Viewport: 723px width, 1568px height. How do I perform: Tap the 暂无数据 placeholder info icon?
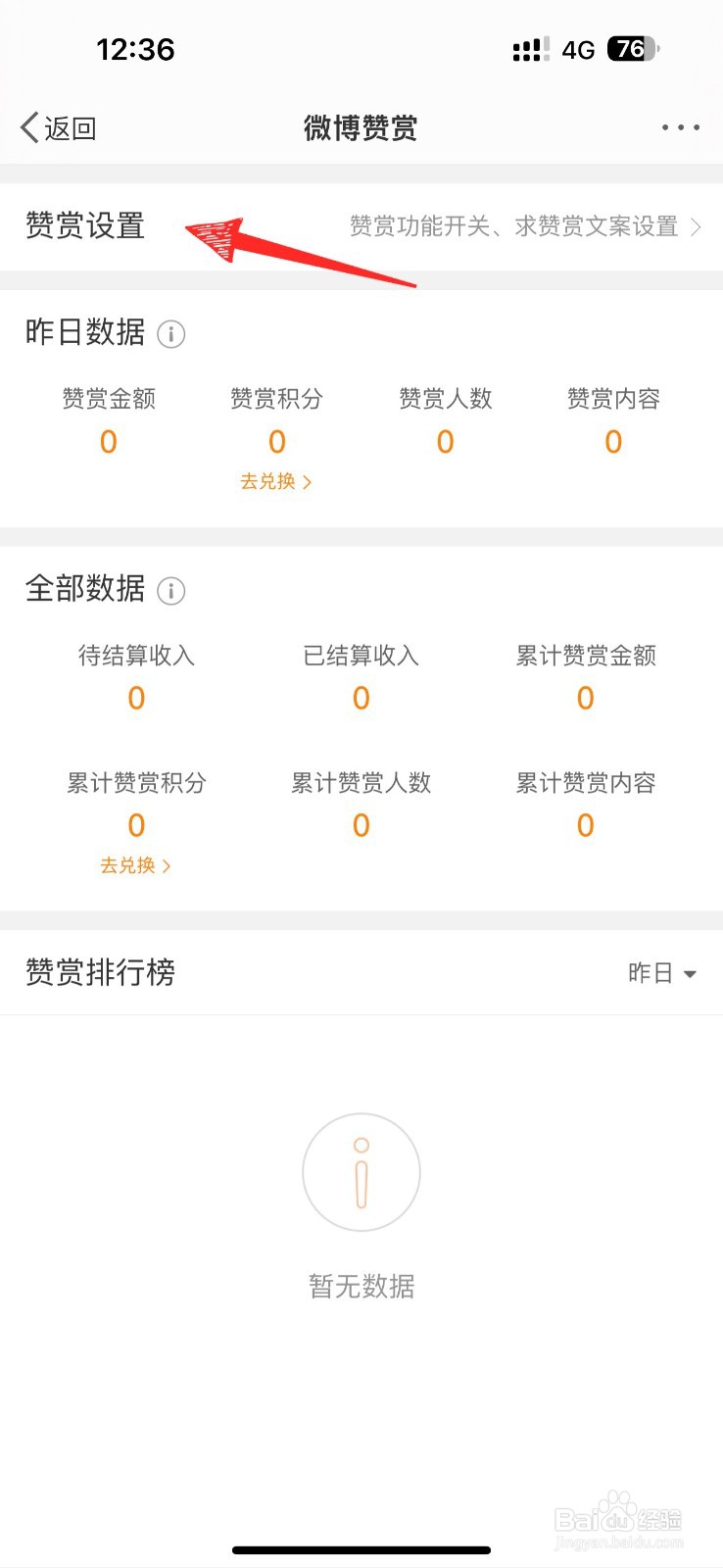pyautogui.click(x=361, y=1171)
